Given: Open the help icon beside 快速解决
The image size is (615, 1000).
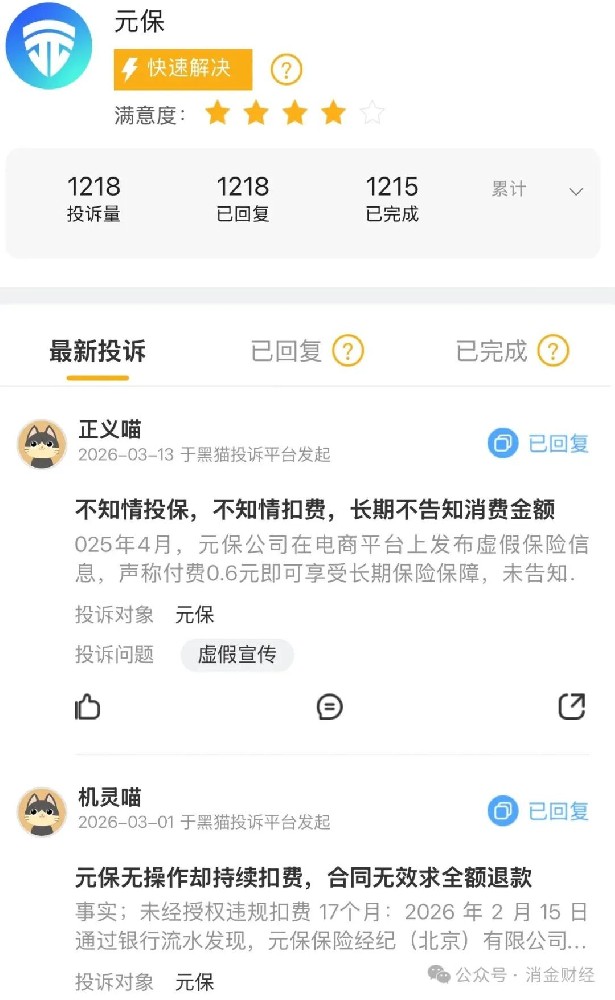Looking at the screenshot, I should 286,69.
